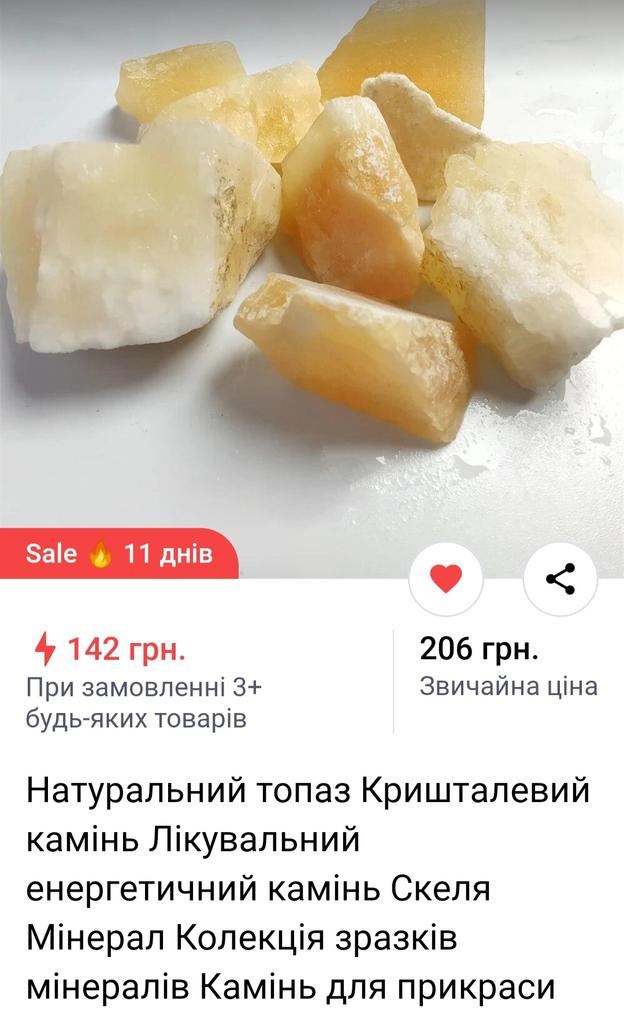Share this product listing
This screenshot has height=1024, width=624.
tap(560, 578)
